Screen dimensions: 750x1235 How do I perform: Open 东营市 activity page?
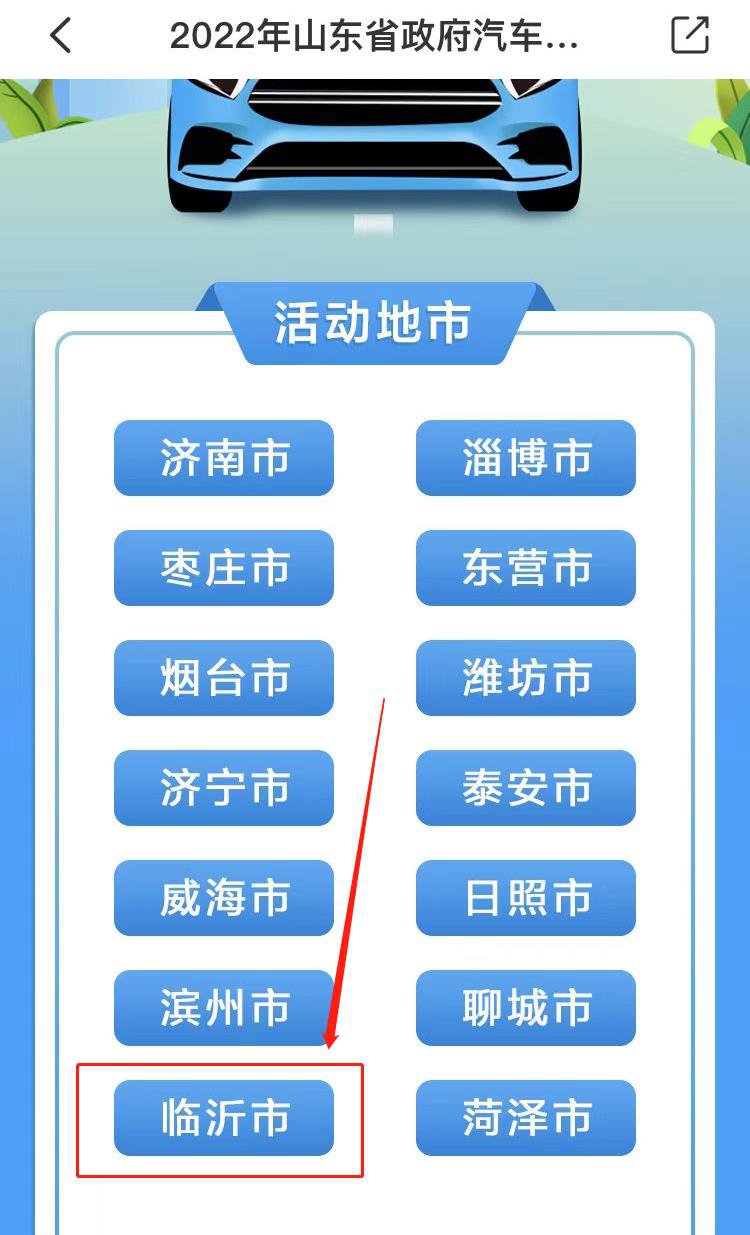pos(526,568)
